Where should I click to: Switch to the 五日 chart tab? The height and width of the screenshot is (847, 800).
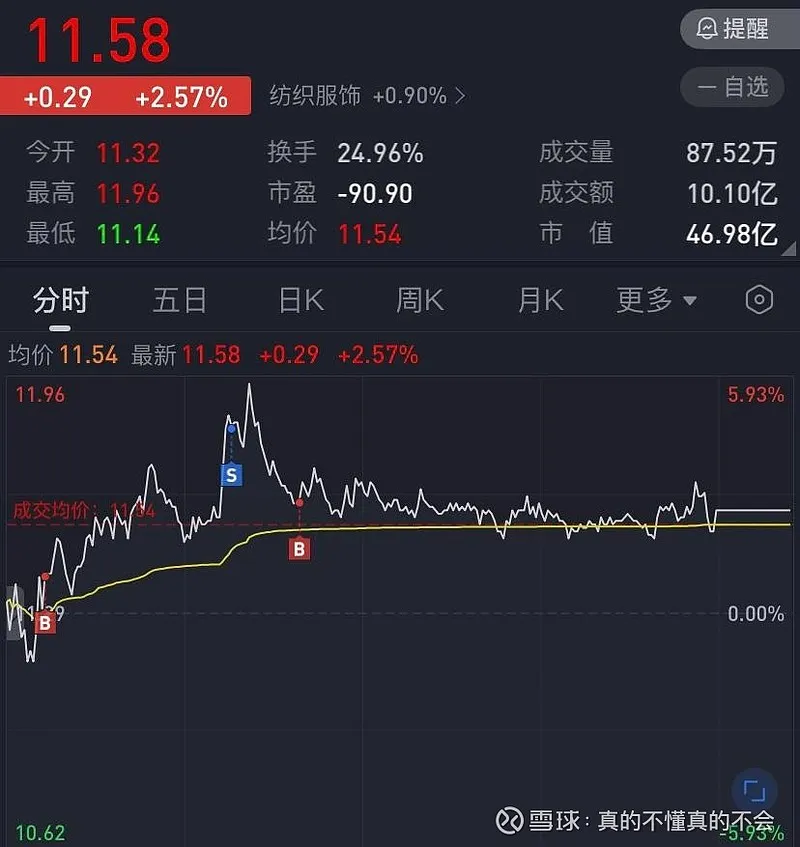(x=180, y=300)
